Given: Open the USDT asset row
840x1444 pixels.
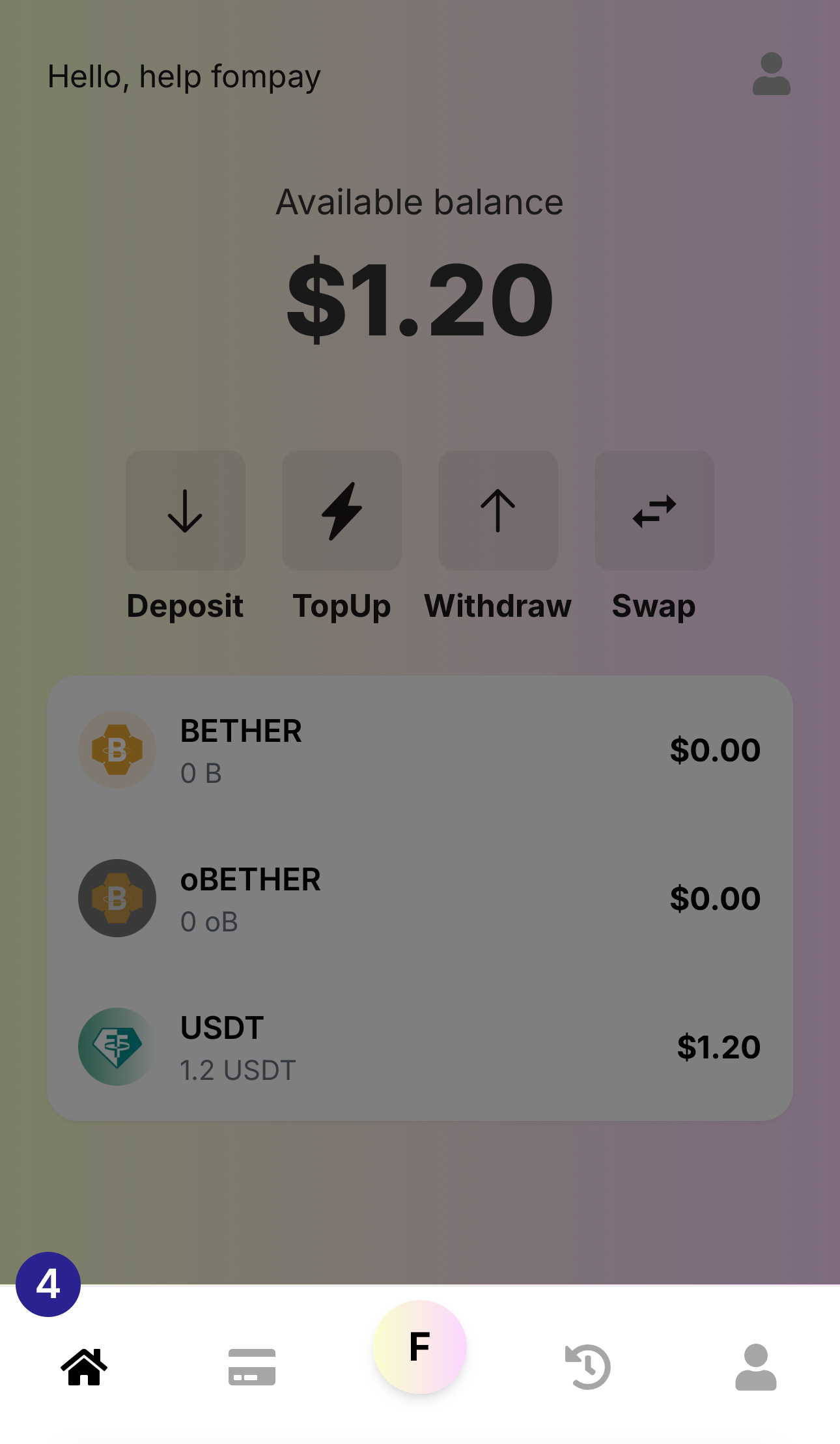Looking at the screenshot, I should 419,1047.
